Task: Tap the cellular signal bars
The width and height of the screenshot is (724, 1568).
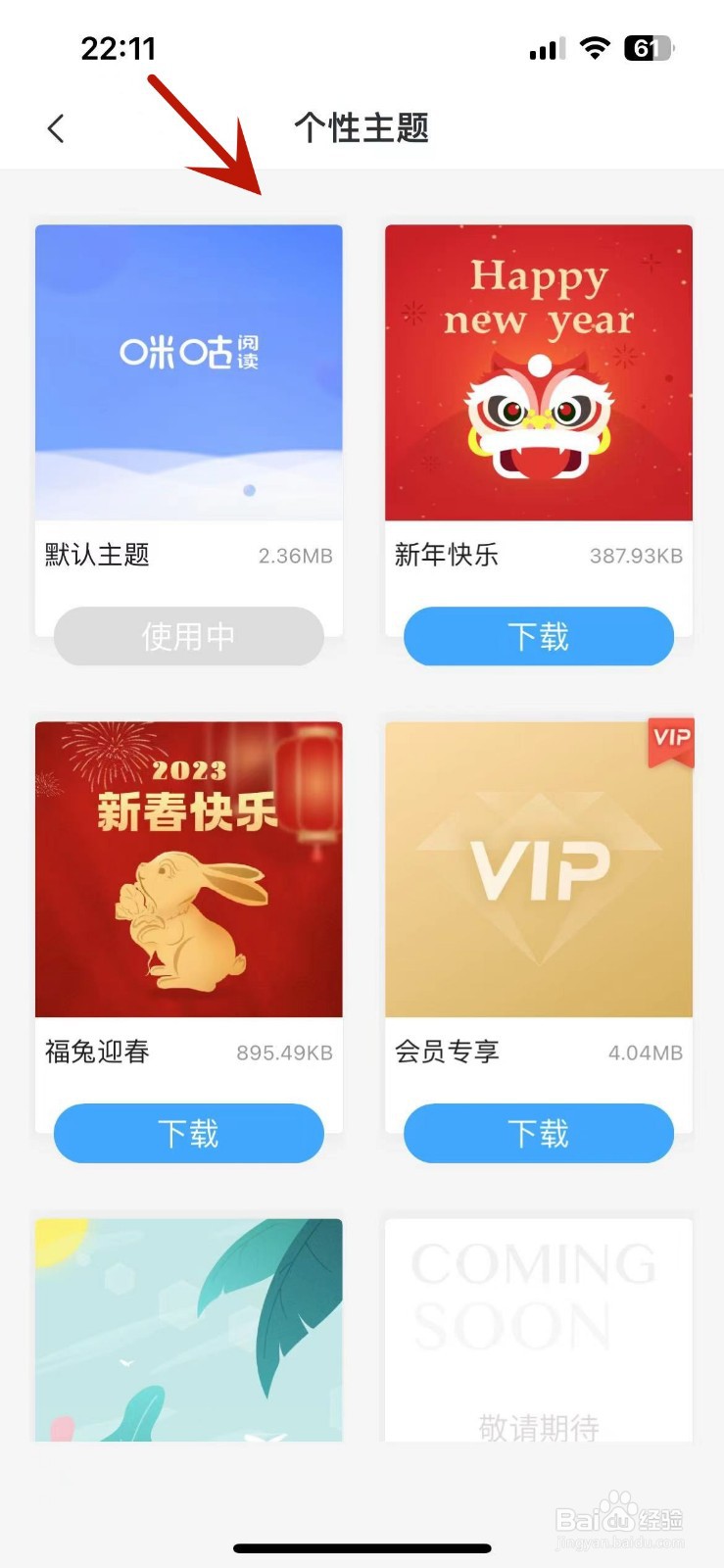Action: tap(549, 47)
